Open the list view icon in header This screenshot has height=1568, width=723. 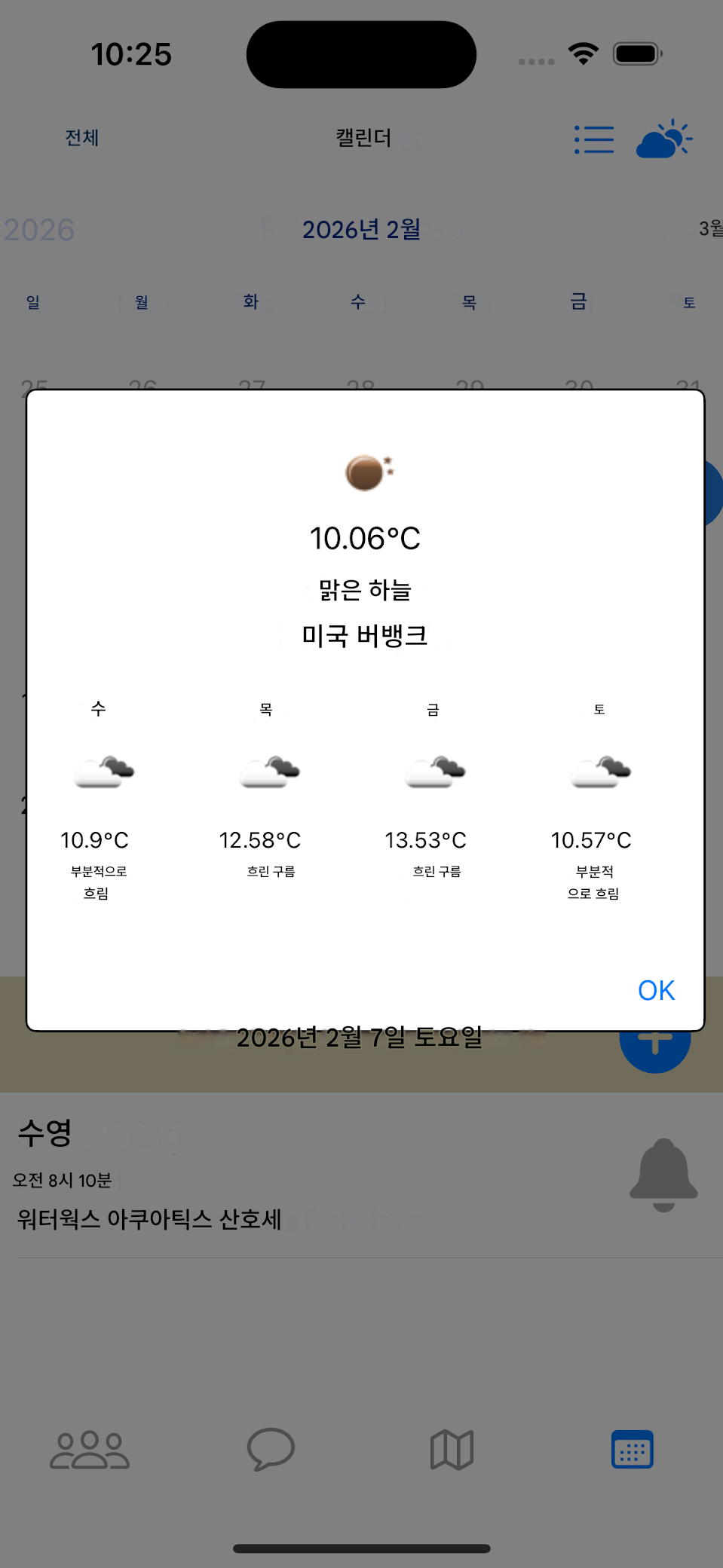click(x=594, y=139)
